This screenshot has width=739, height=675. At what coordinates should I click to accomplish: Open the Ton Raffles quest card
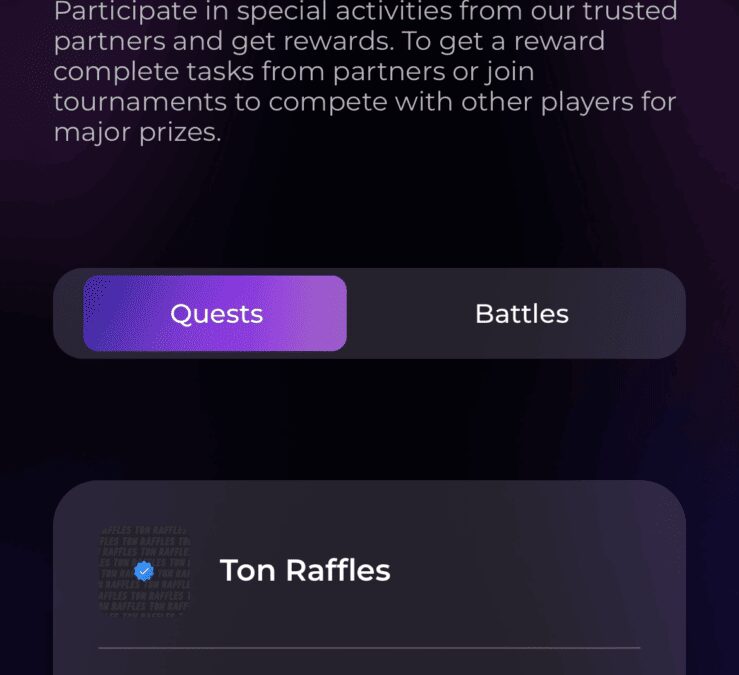[304, 571]
